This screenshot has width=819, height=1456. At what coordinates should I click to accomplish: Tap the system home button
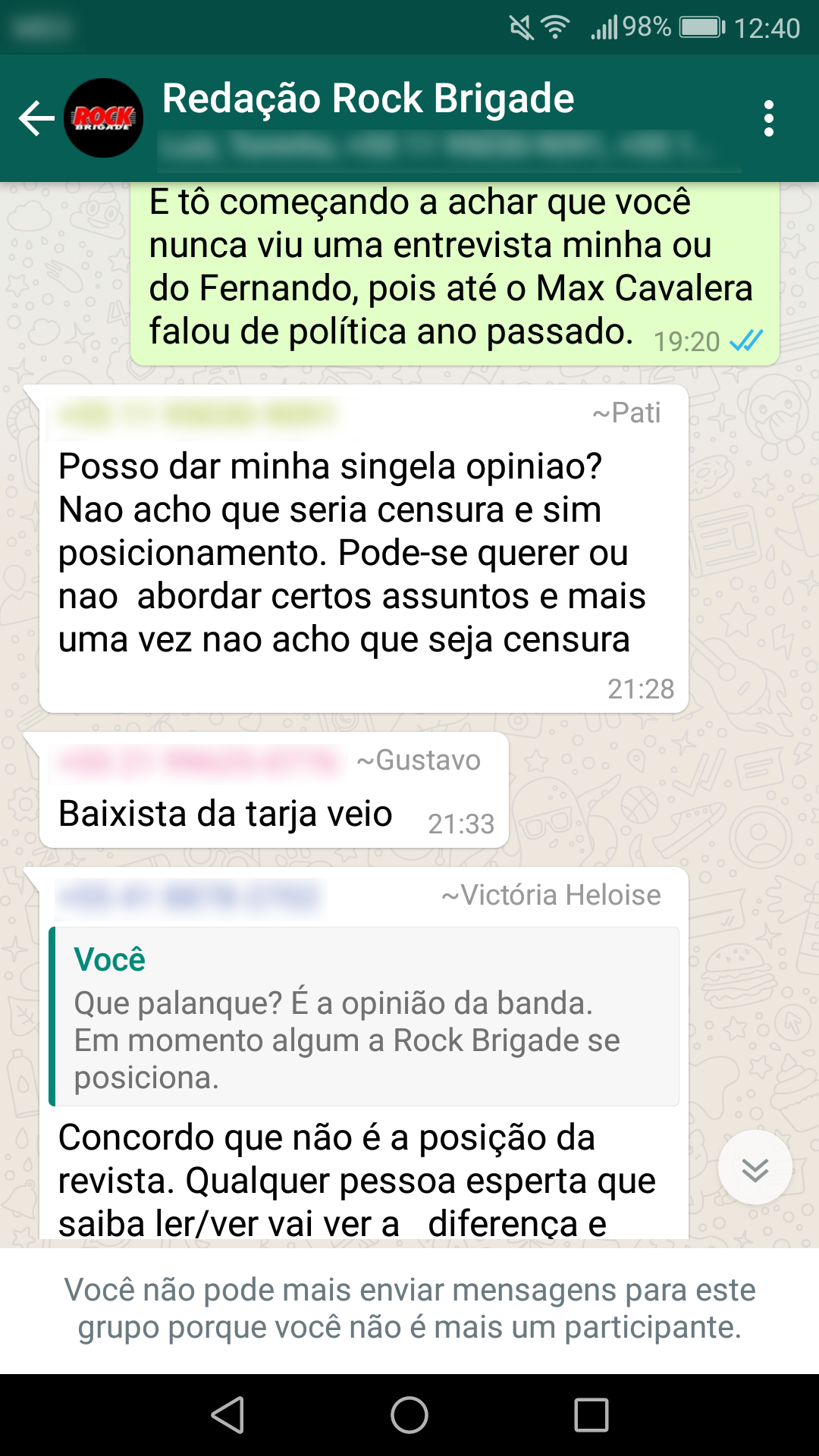coord(409,1415)
